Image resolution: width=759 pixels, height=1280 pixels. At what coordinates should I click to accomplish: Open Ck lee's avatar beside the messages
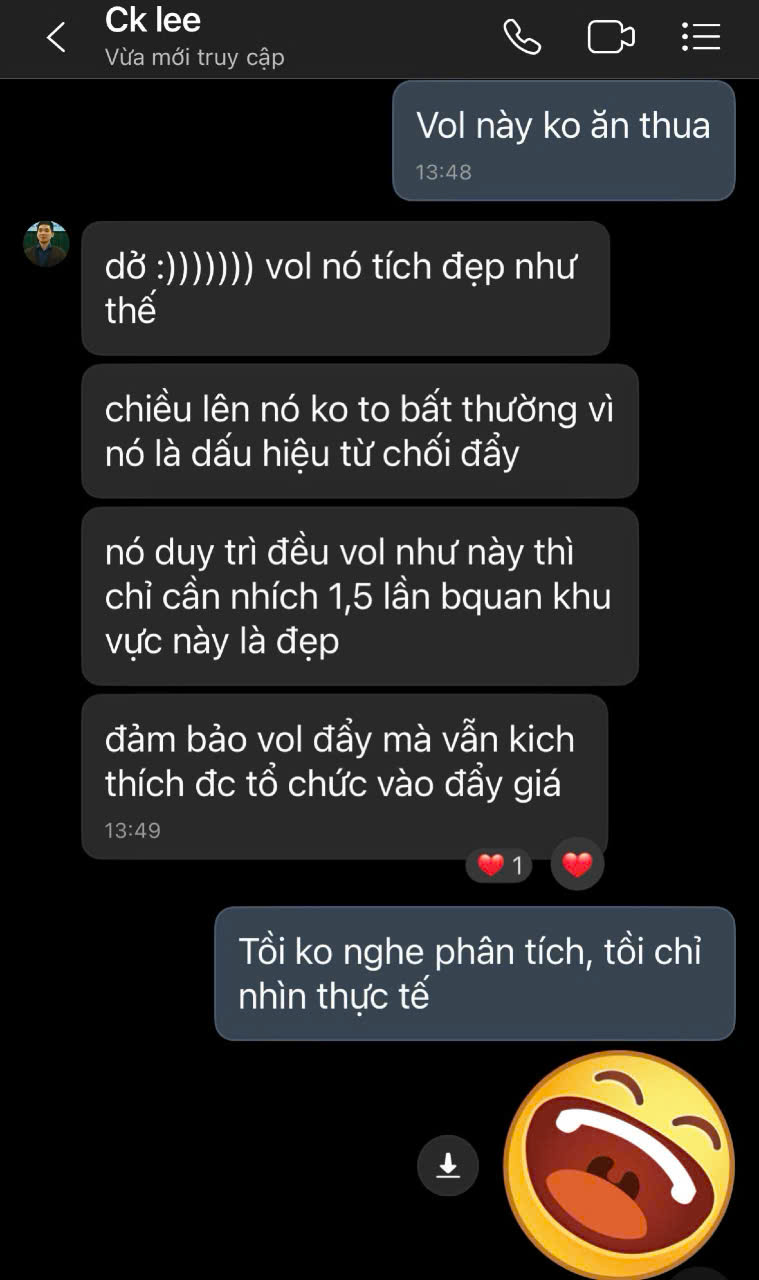[x=46, y=244]
